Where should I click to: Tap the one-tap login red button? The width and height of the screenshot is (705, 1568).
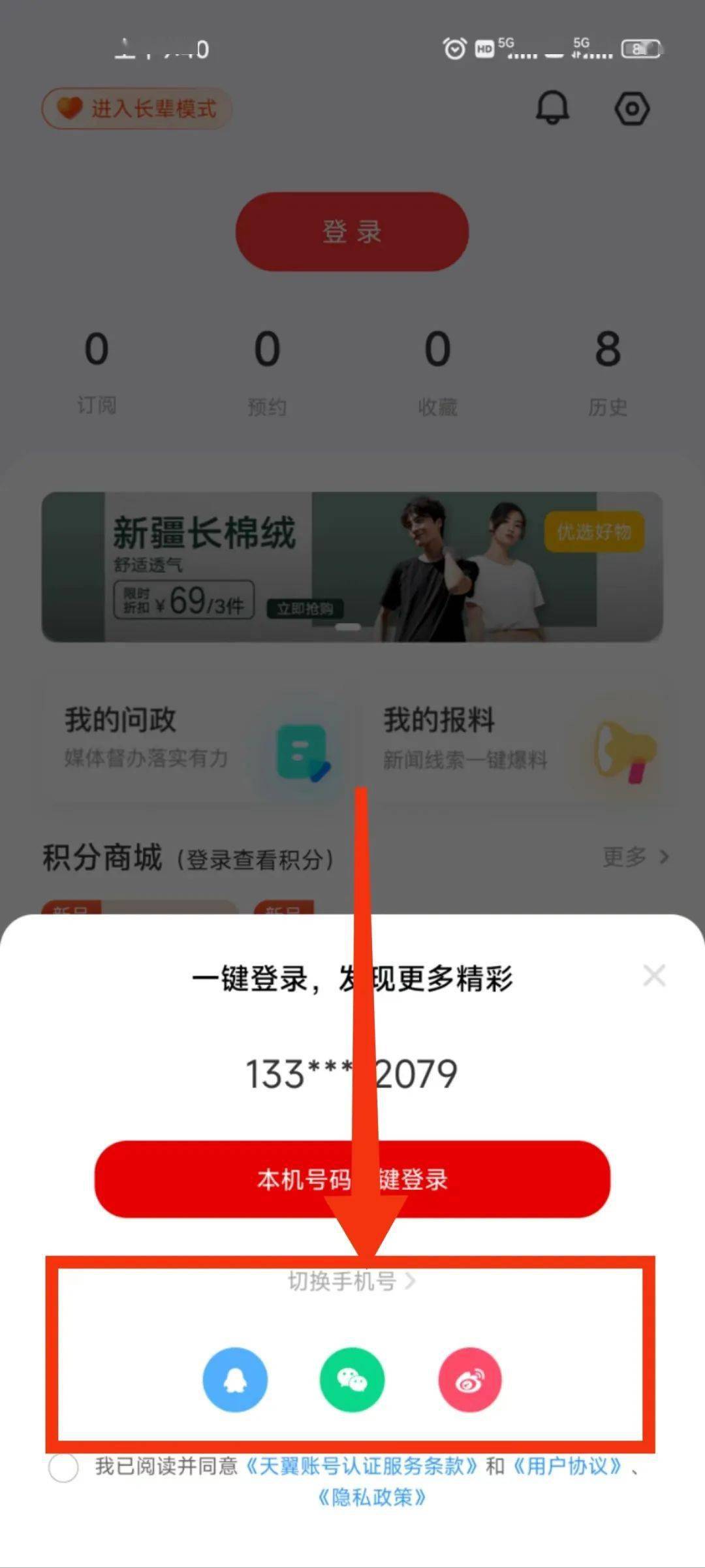tap(352, 1179)
